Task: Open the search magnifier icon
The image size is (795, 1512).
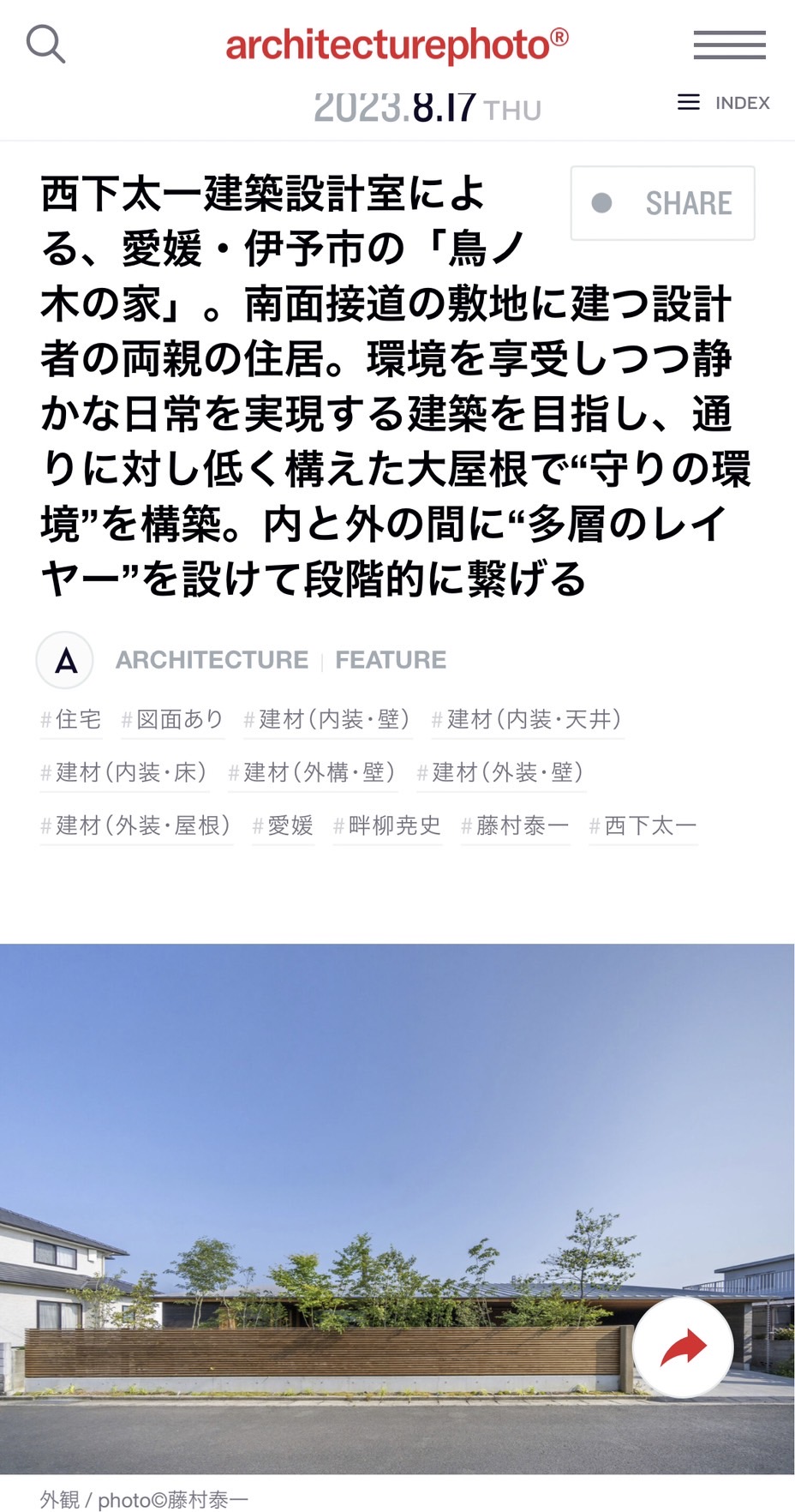Action: pos(45,44)
